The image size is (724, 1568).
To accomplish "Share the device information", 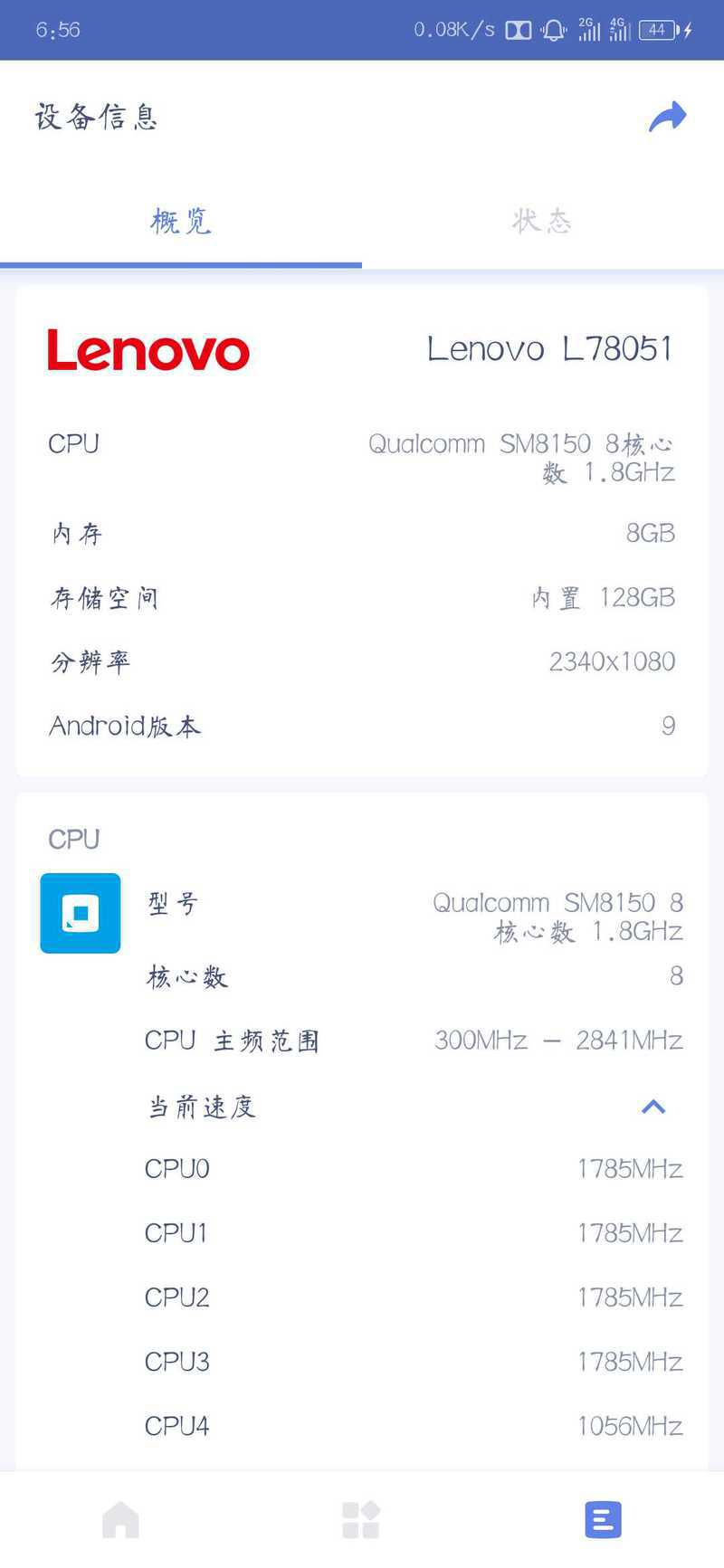I will click(668, 117).
